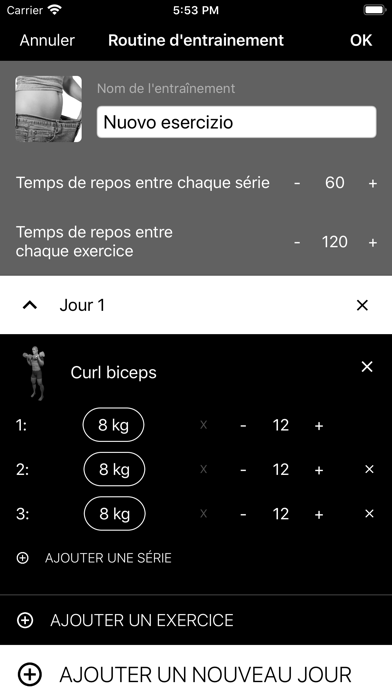The image size is (392, 696).
Task: Confirm the routine with OK
Action: 361,40
